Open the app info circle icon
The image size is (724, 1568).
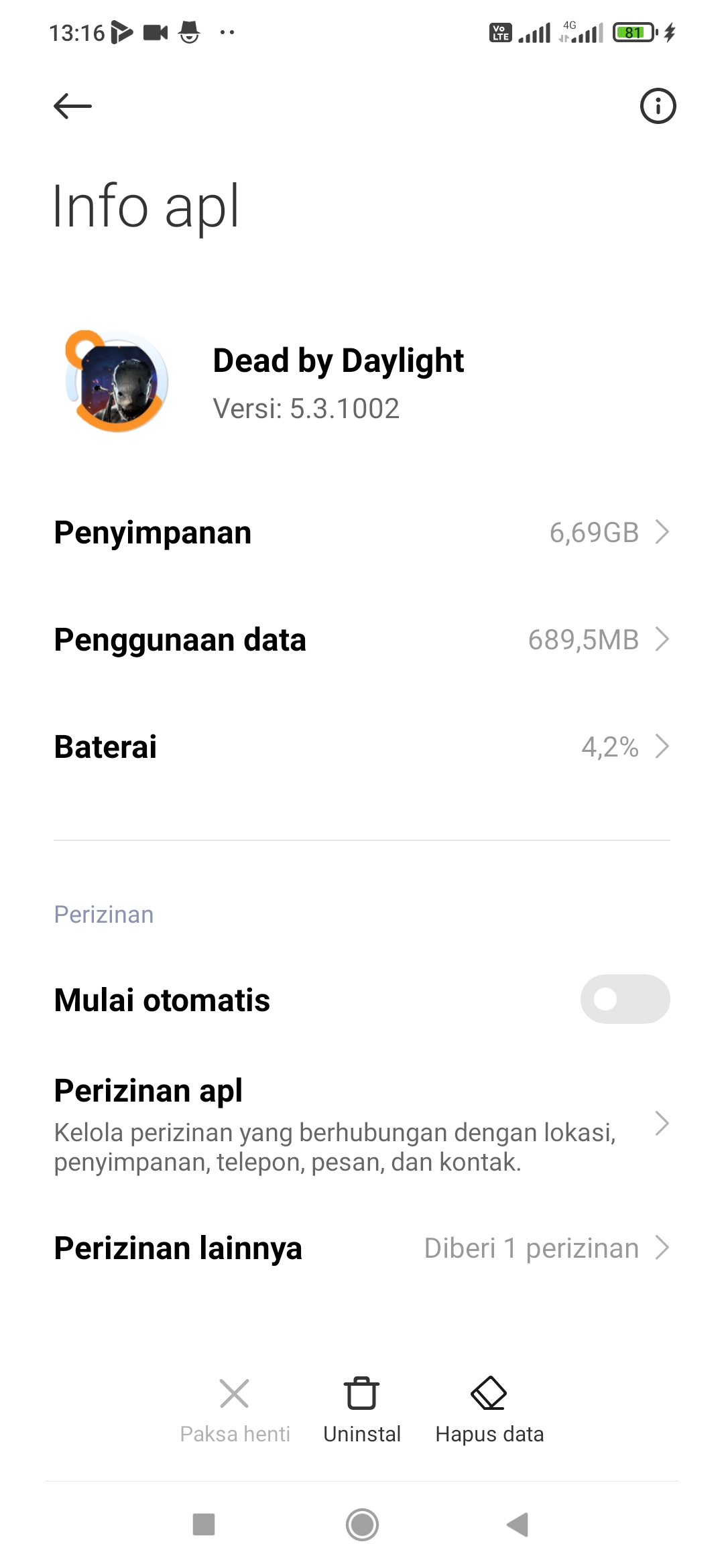pyautogui.click(x=658, y=106)
